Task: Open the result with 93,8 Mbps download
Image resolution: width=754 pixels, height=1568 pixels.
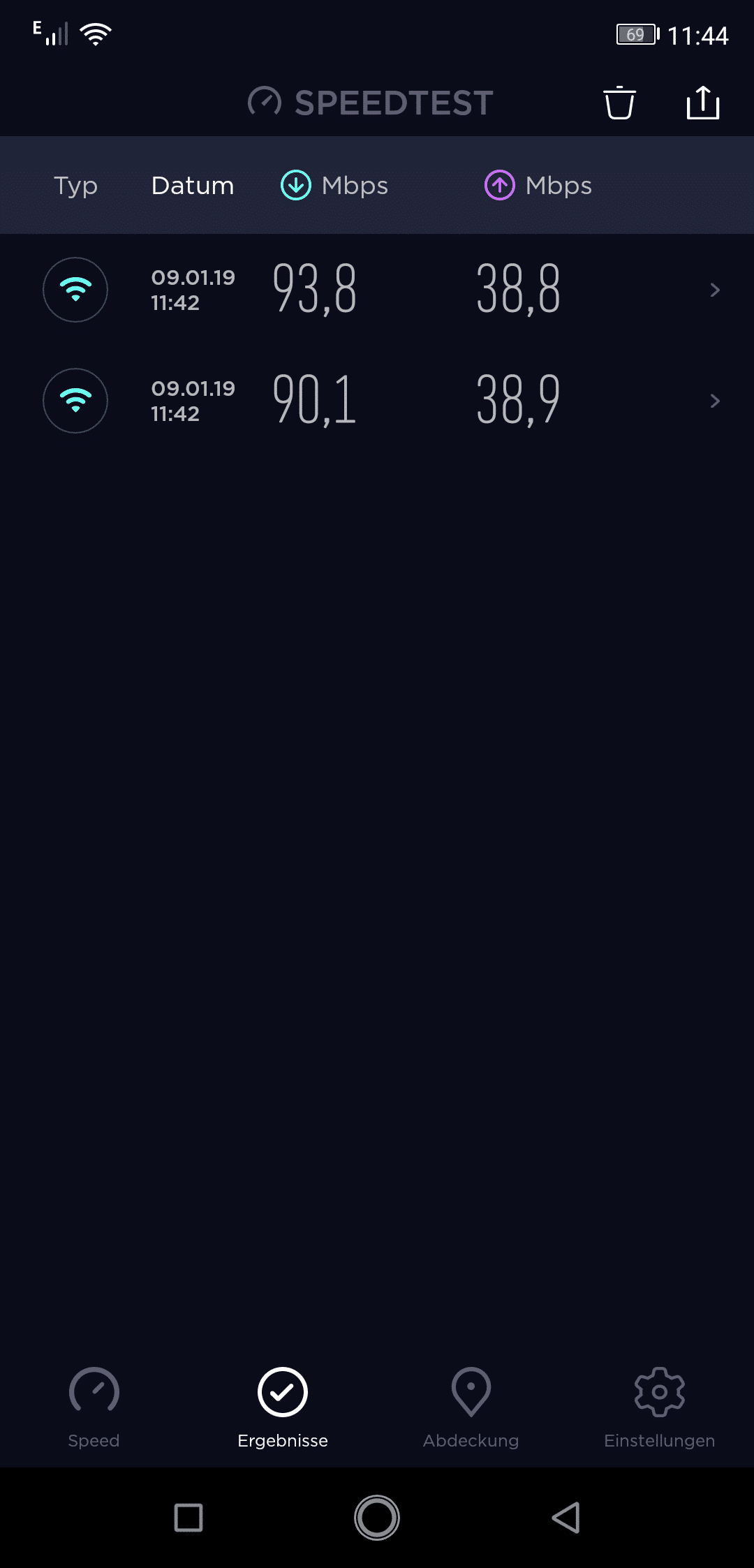Action: click(x=377, y=290)
